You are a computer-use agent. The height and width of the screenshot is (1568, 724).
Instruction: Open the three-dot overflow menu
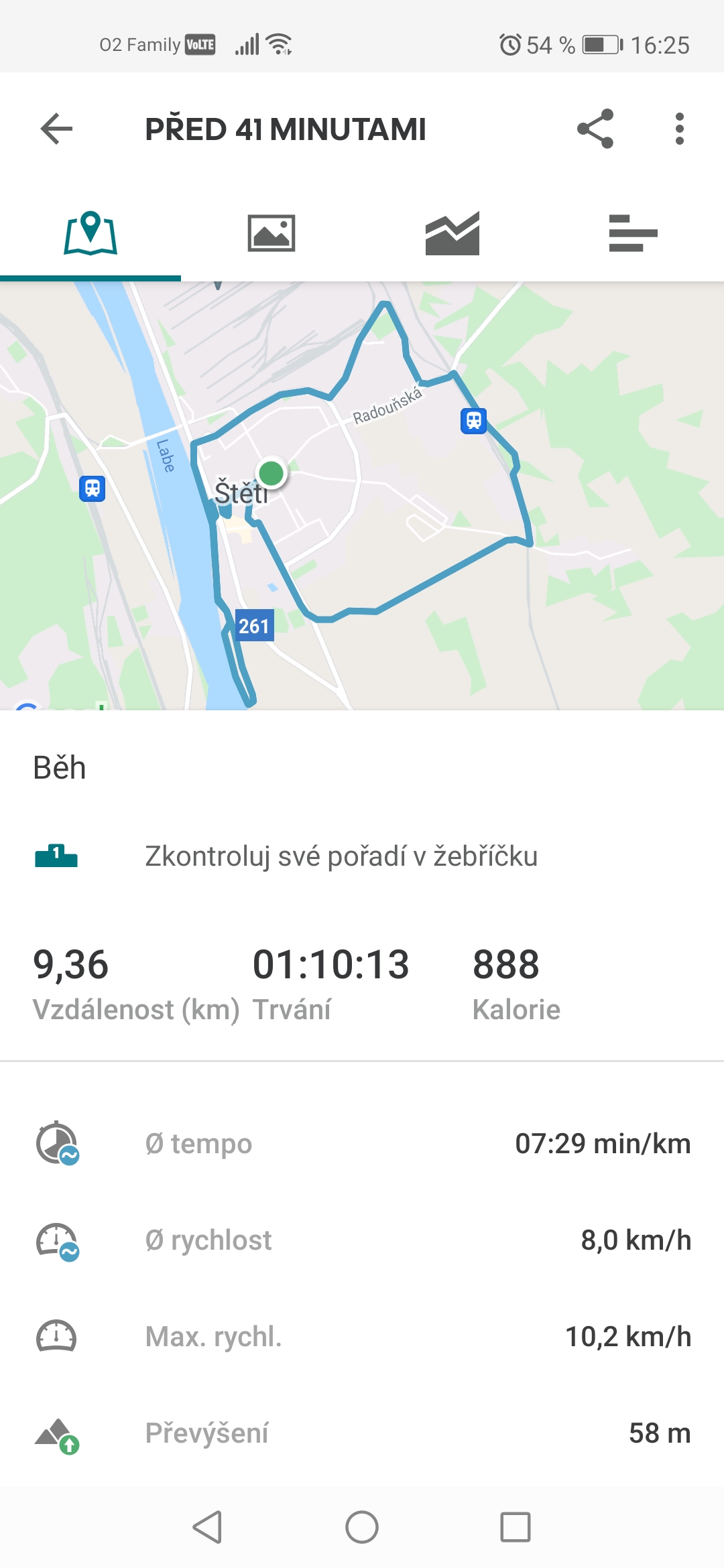(x=680, y=129)
